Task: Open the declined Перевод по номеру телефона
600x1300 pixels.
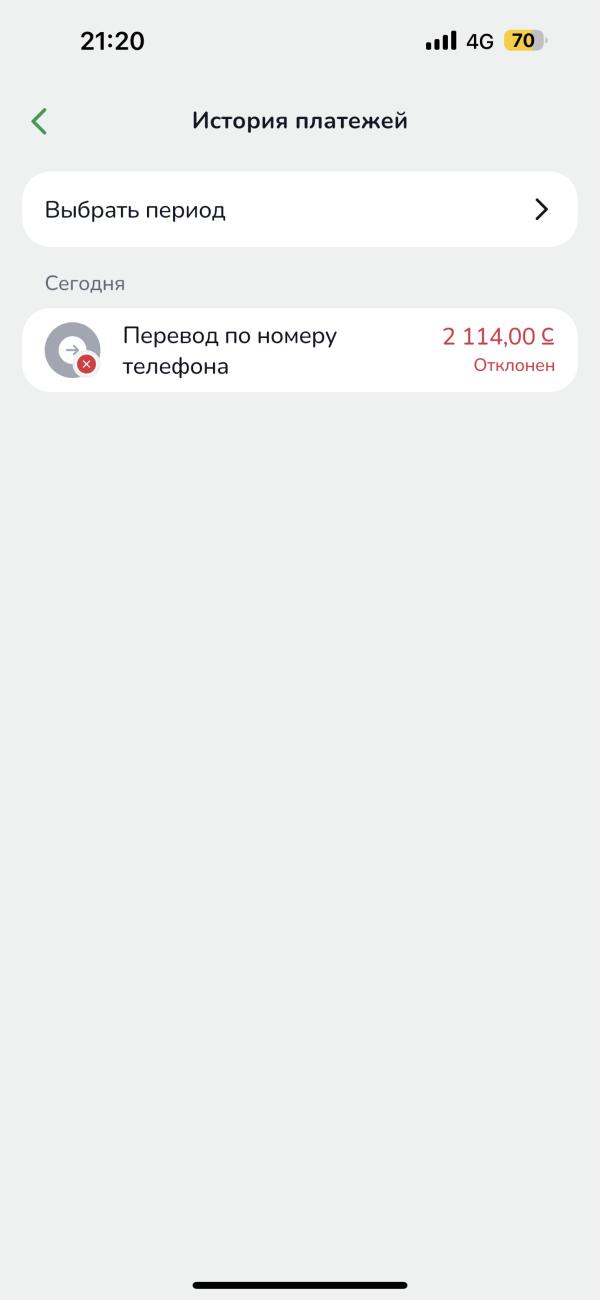Action: coord(299,351)
